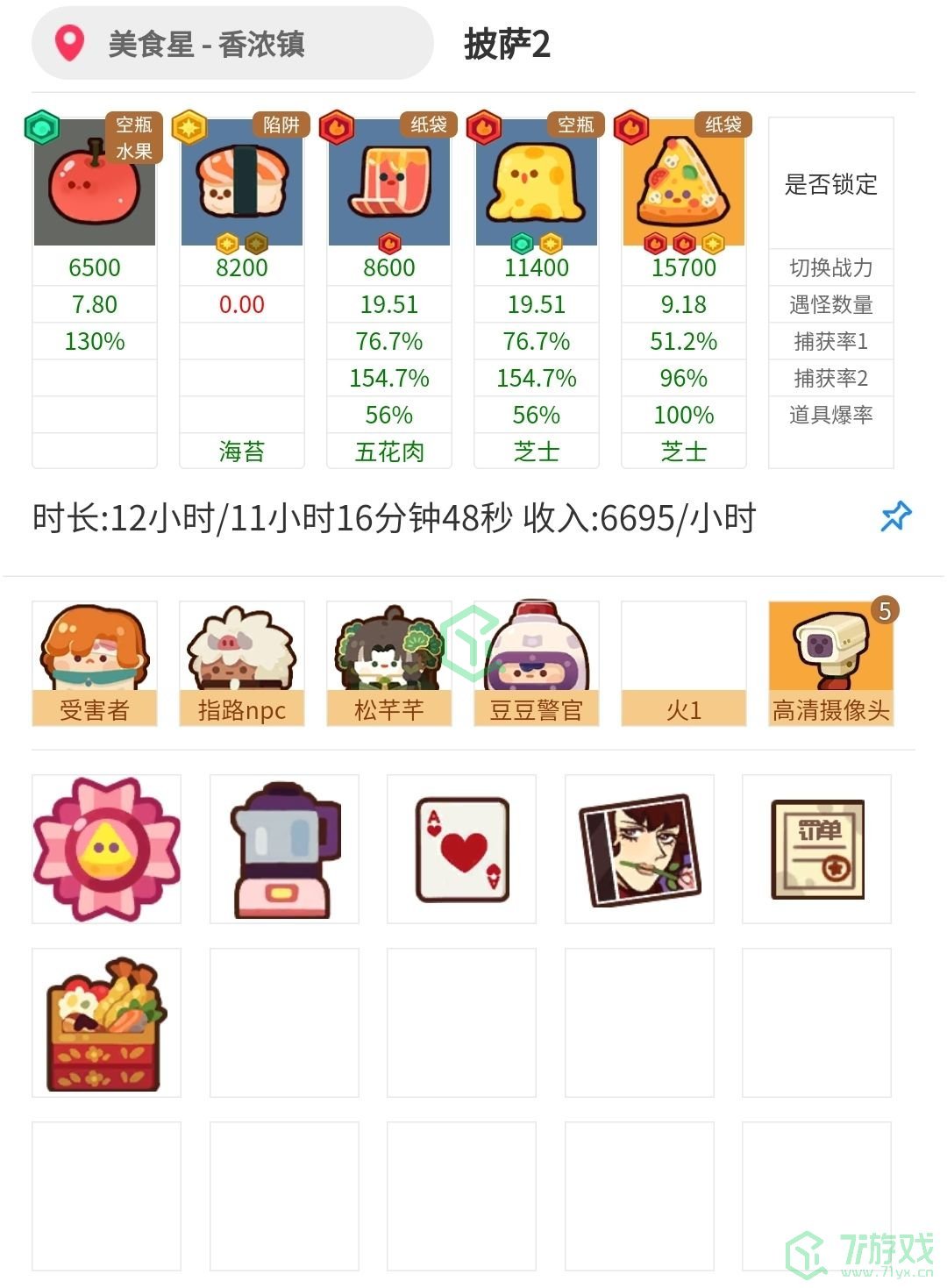Open the apple monster card with 6500
Viewport: 947px width, 1288px height.
tap(95, 184)
